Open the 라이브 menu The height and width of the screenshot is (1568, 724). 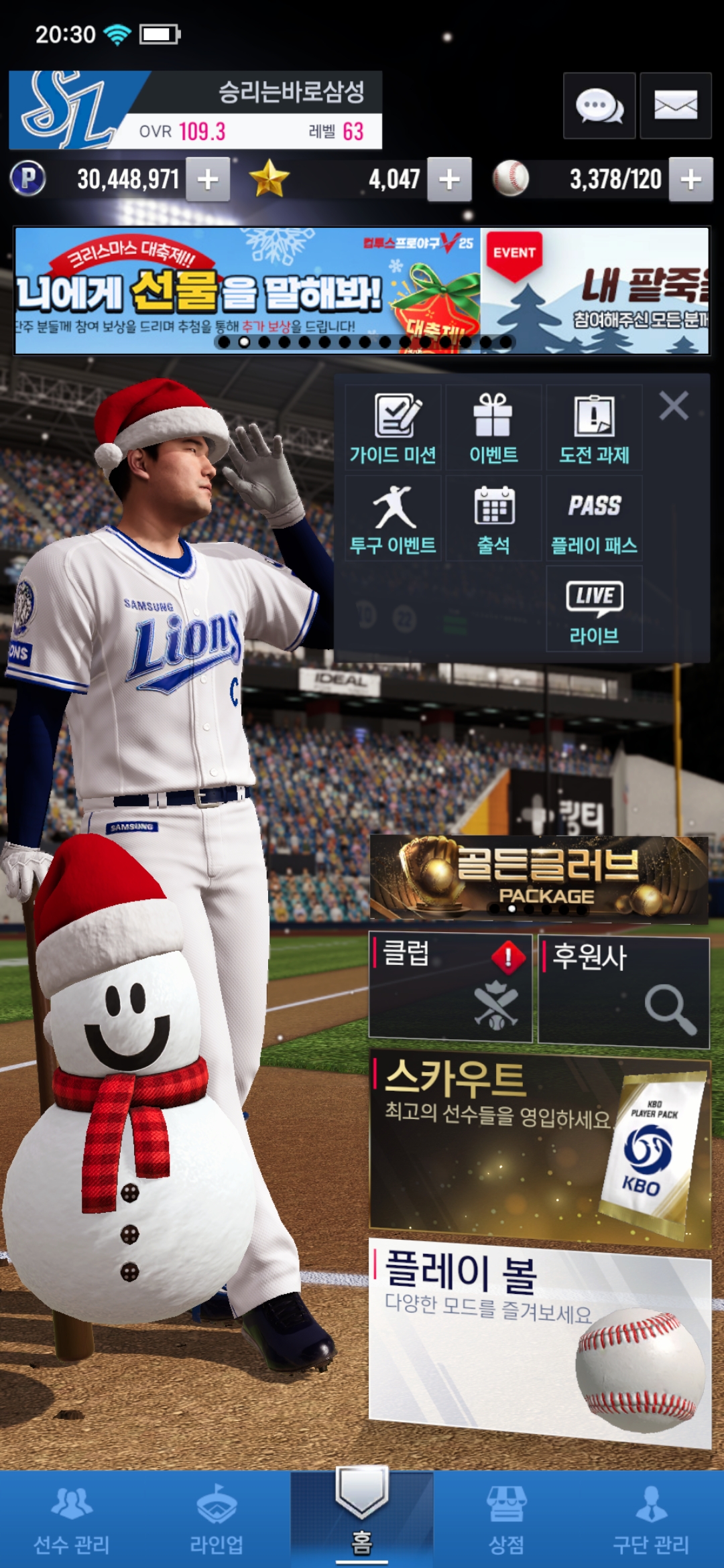594,609
